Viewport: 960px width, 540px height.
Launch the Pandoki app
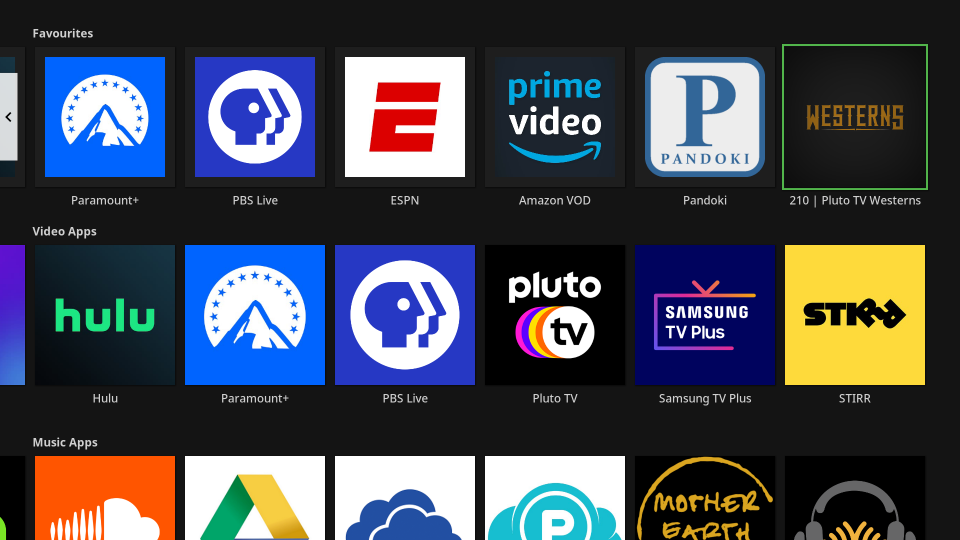tap(705, 117)
